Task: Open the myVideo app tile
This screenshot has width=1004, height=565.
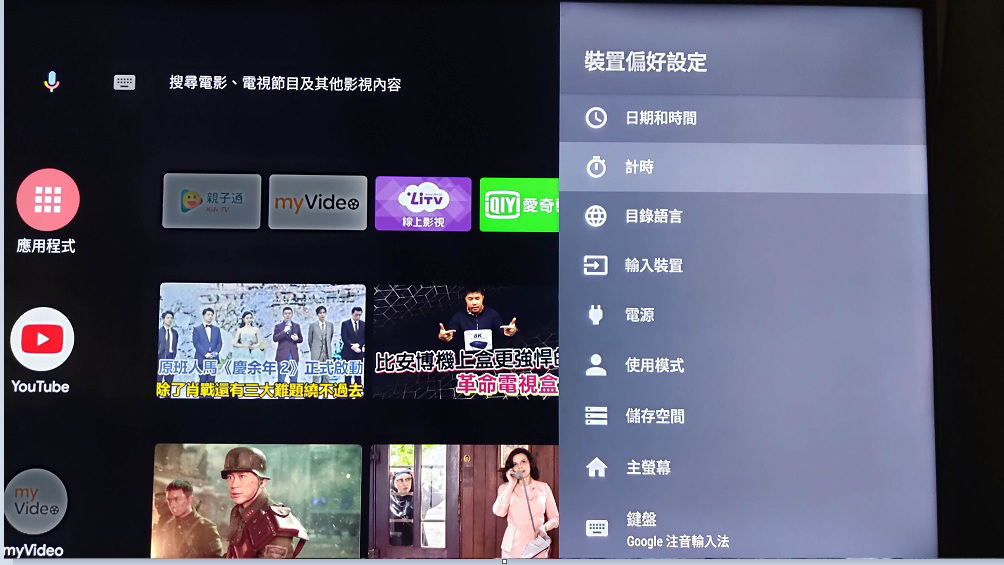Action: click(317, 203)
